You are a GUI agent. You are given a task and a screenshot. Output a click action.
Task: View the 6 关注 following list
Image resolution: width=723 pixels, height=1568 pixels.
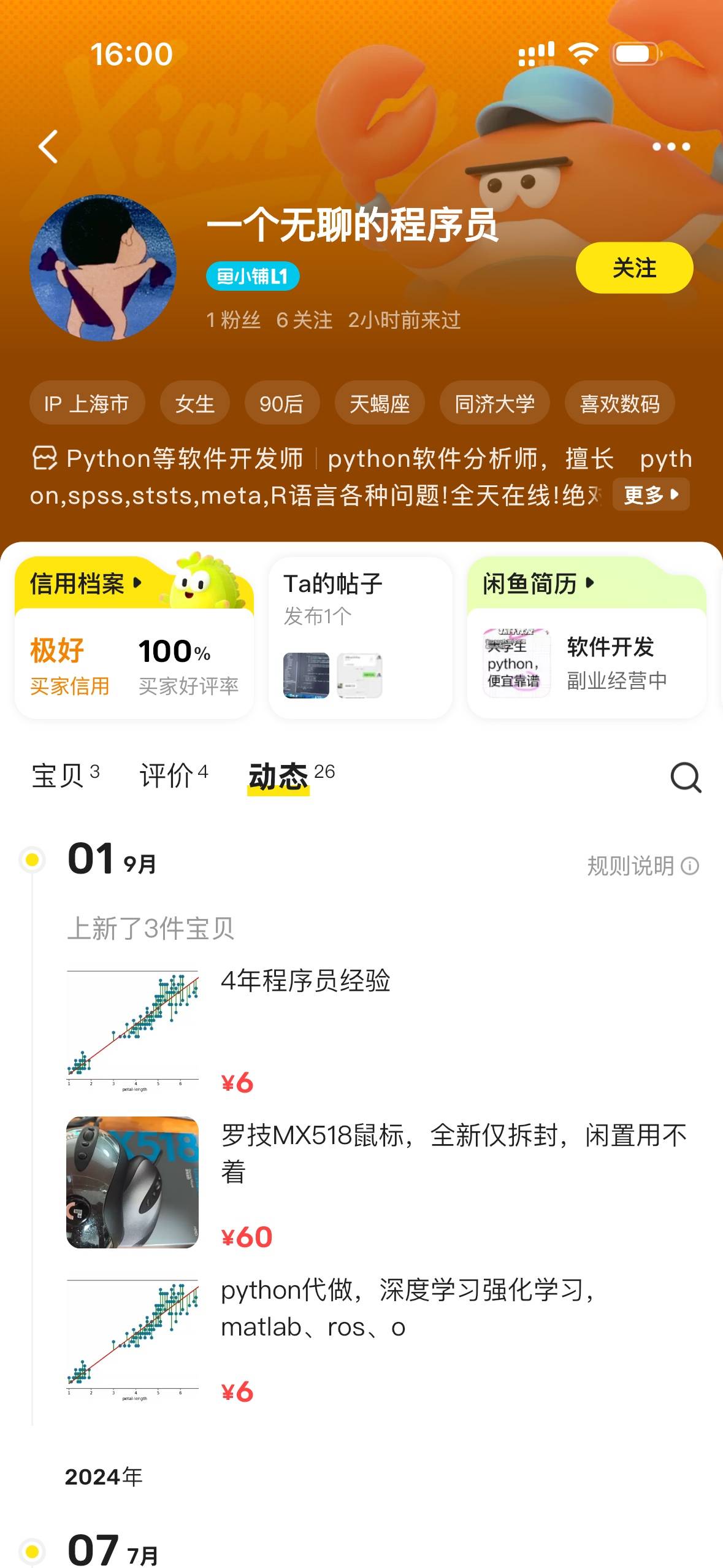click(304, 320)
